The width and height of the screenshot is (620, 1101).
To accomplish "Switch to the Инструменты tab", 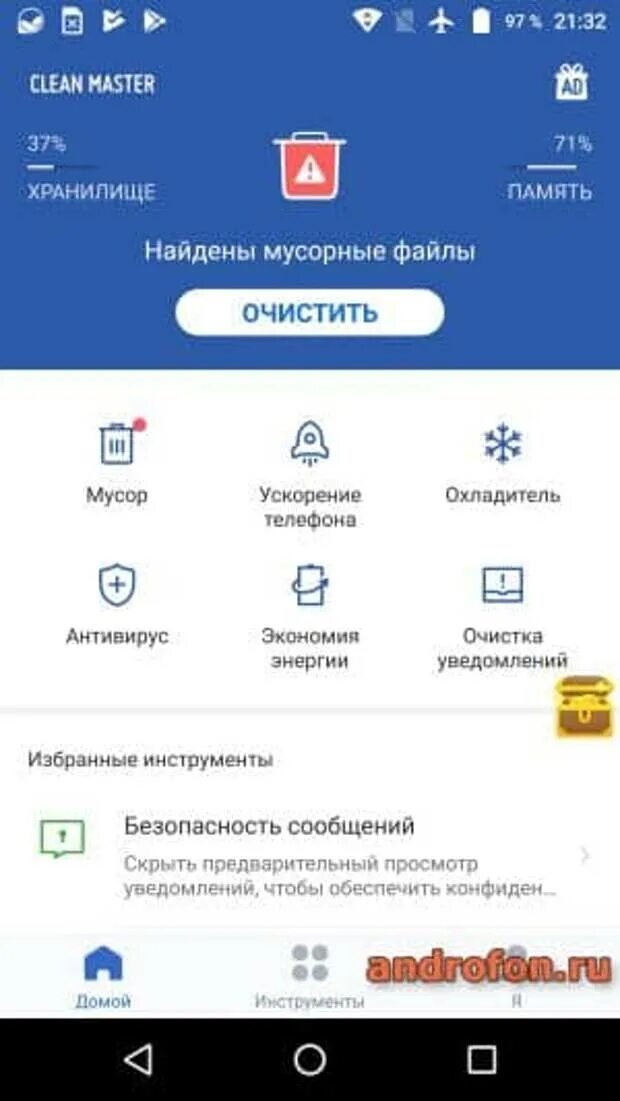I will (x=309, y=975).
